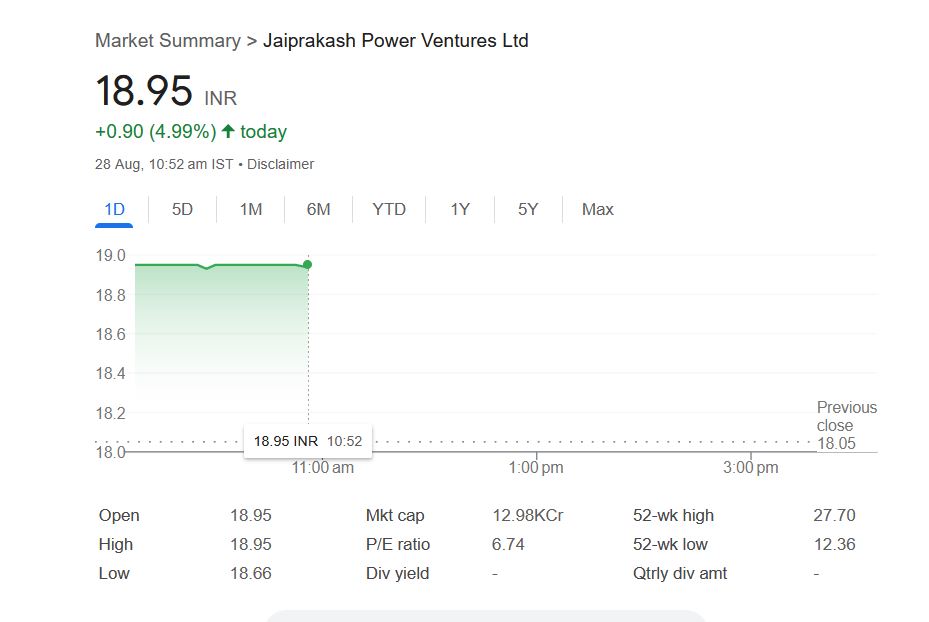The width and height of the screenshot is (929, 622).
Task: View the 1Y price history
Action: [x=459, y=209]
